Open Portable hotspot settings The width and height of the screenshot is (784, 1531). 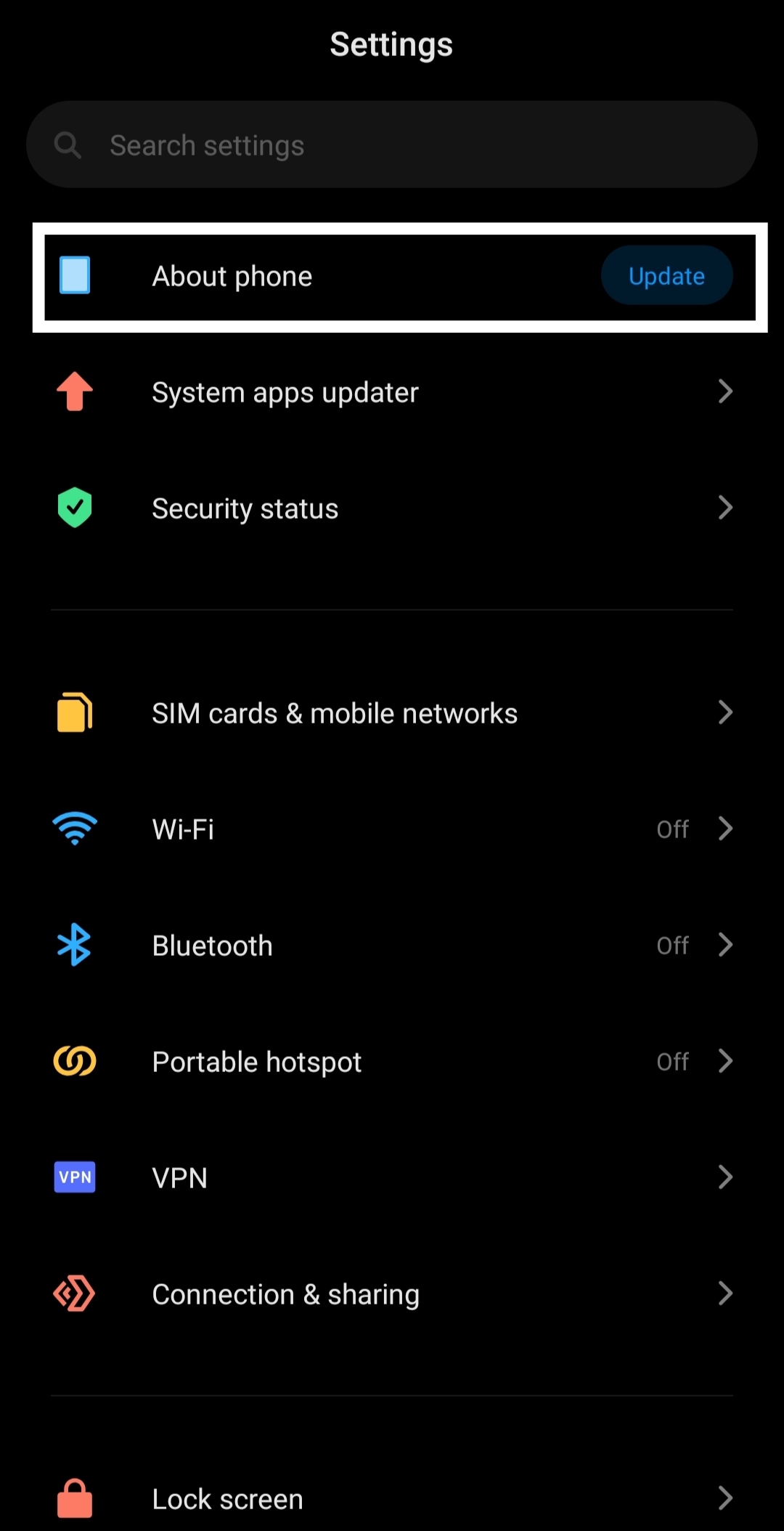tap(392, 1062)
